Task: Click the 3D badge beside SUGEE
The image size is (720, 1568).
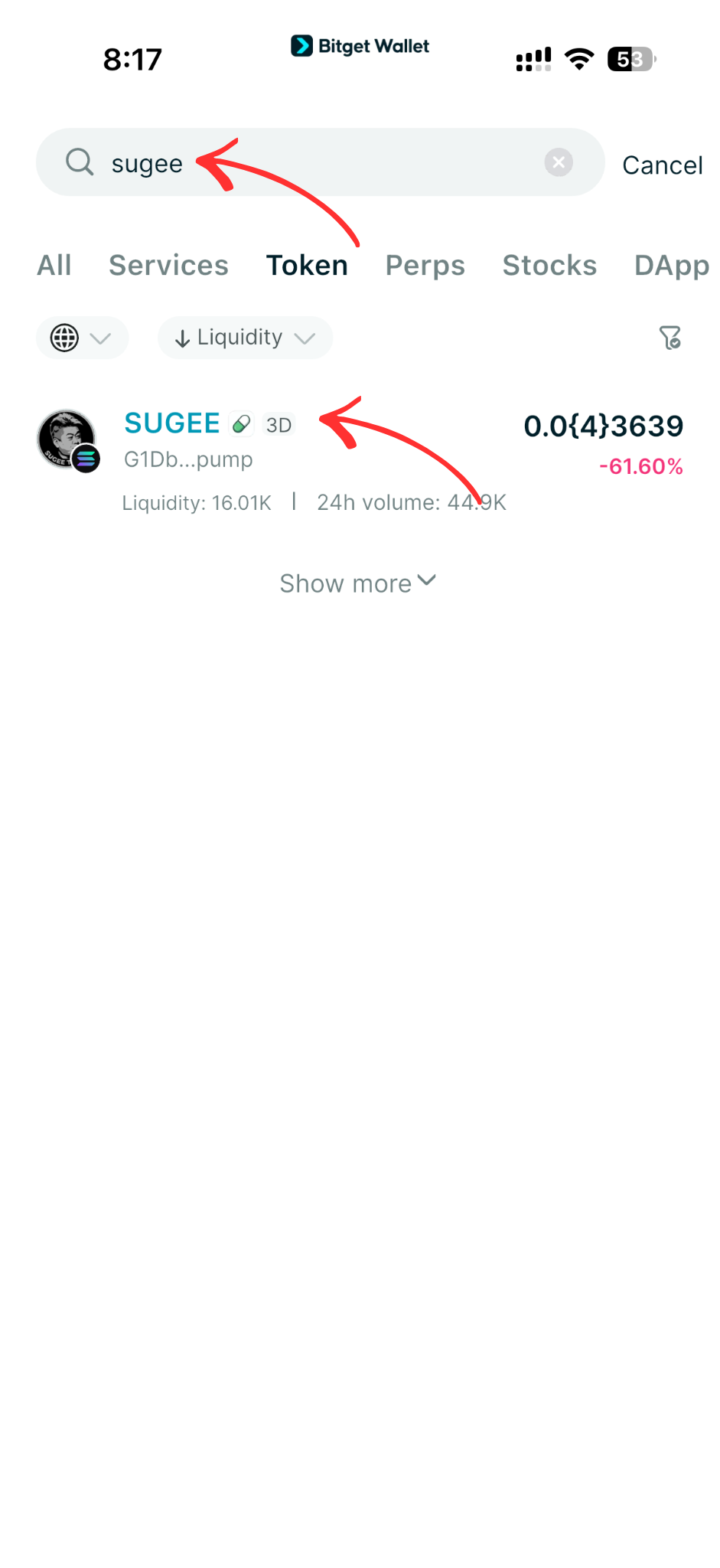Action: 278,424
